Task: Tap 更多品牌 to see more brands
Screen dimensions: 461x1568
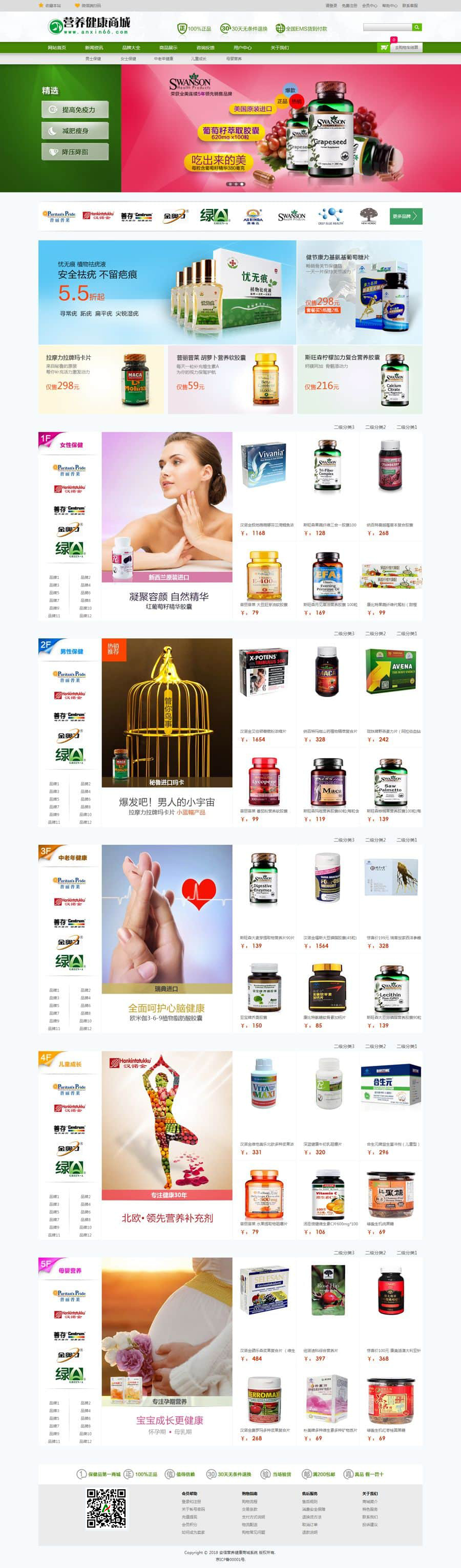Action: pos(406,216)
